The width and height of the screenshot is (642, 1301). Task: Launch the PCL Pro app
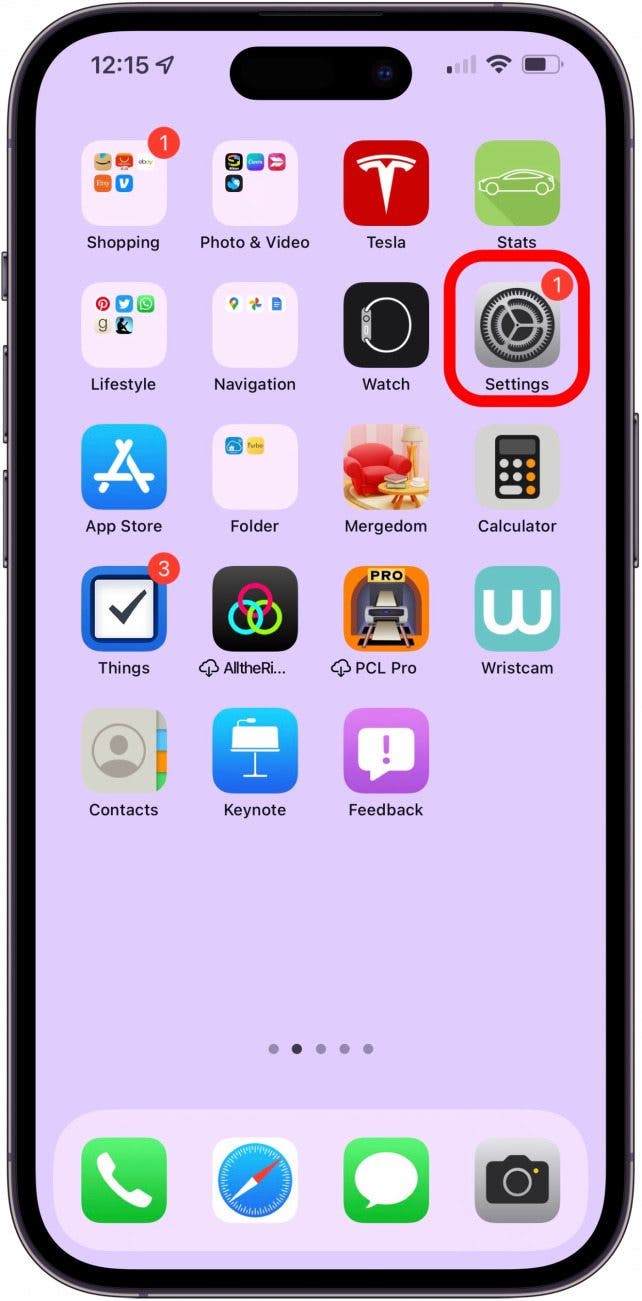click(386, 609)
